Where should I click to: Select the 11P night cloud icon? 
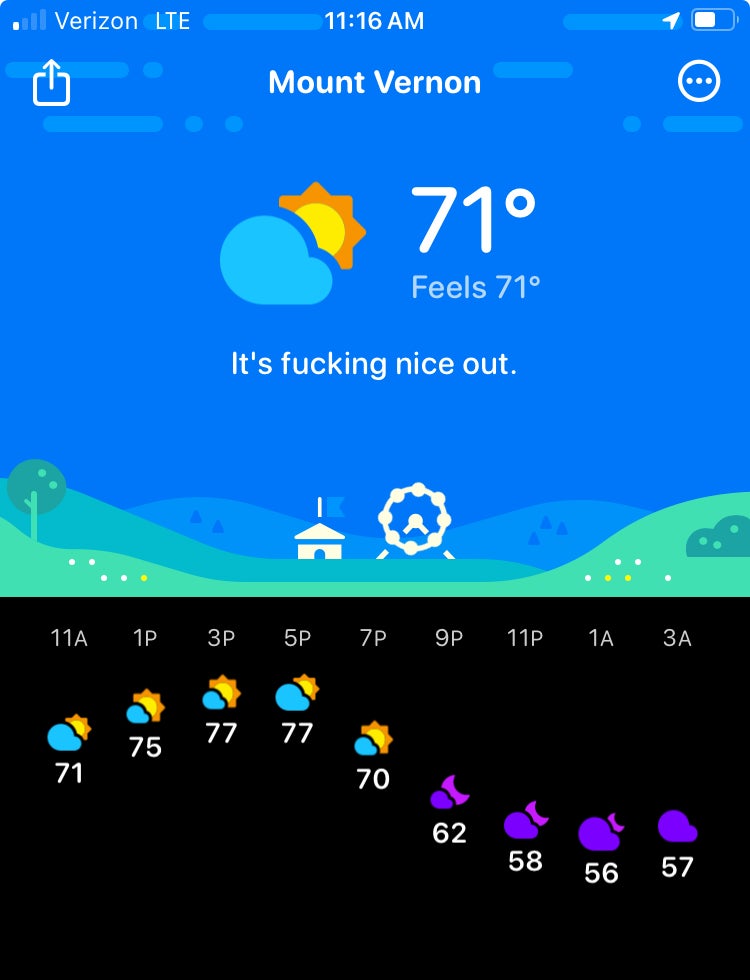[x=524, y=821]
